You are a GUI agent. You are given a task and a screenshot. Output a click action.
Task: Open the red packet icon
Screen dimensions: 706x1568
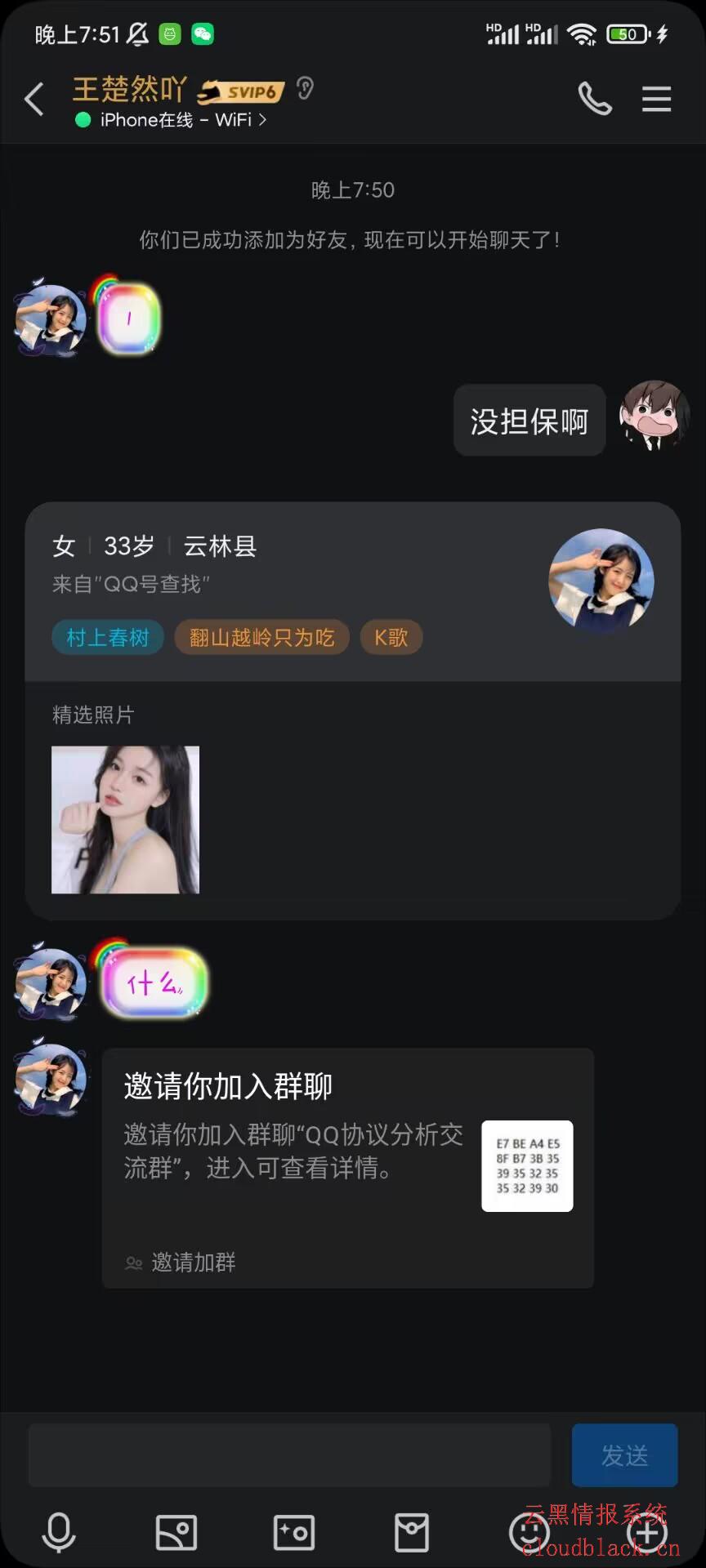click(412, 1533)
